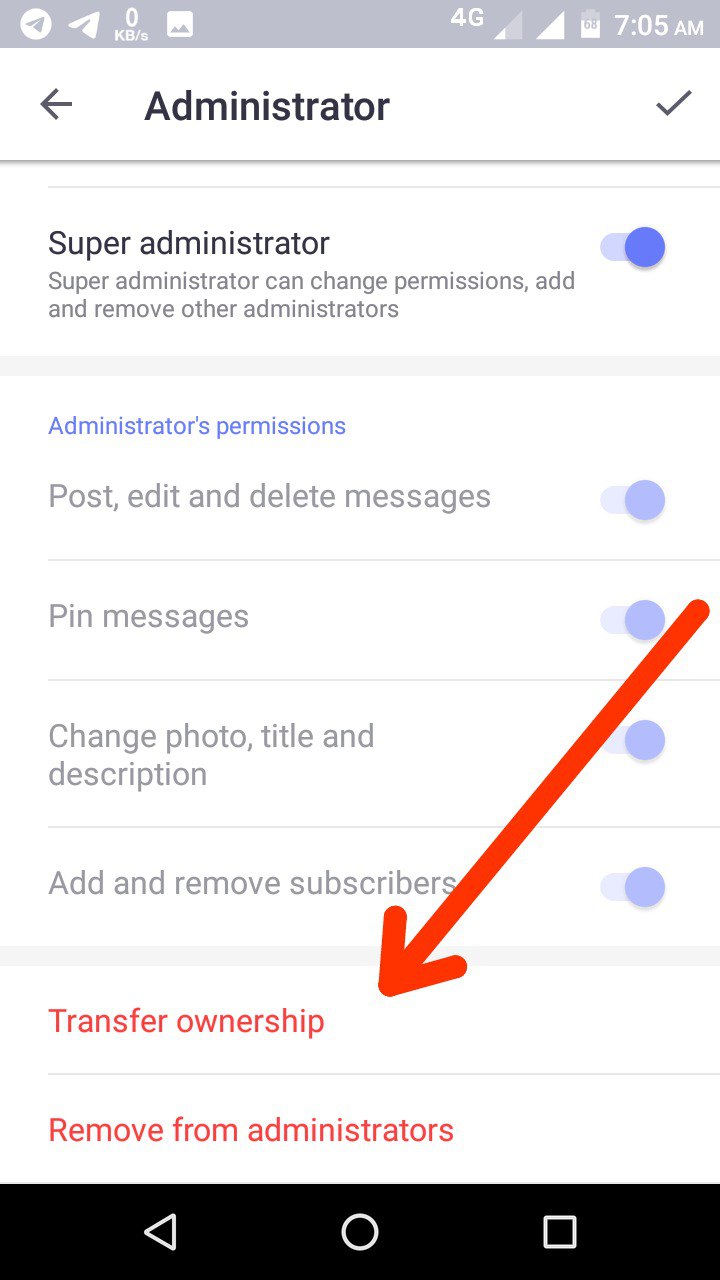Viewport: 720px width, 1280px height.
Task: Open recent apps from the navigation bar
Action: 560,1232
